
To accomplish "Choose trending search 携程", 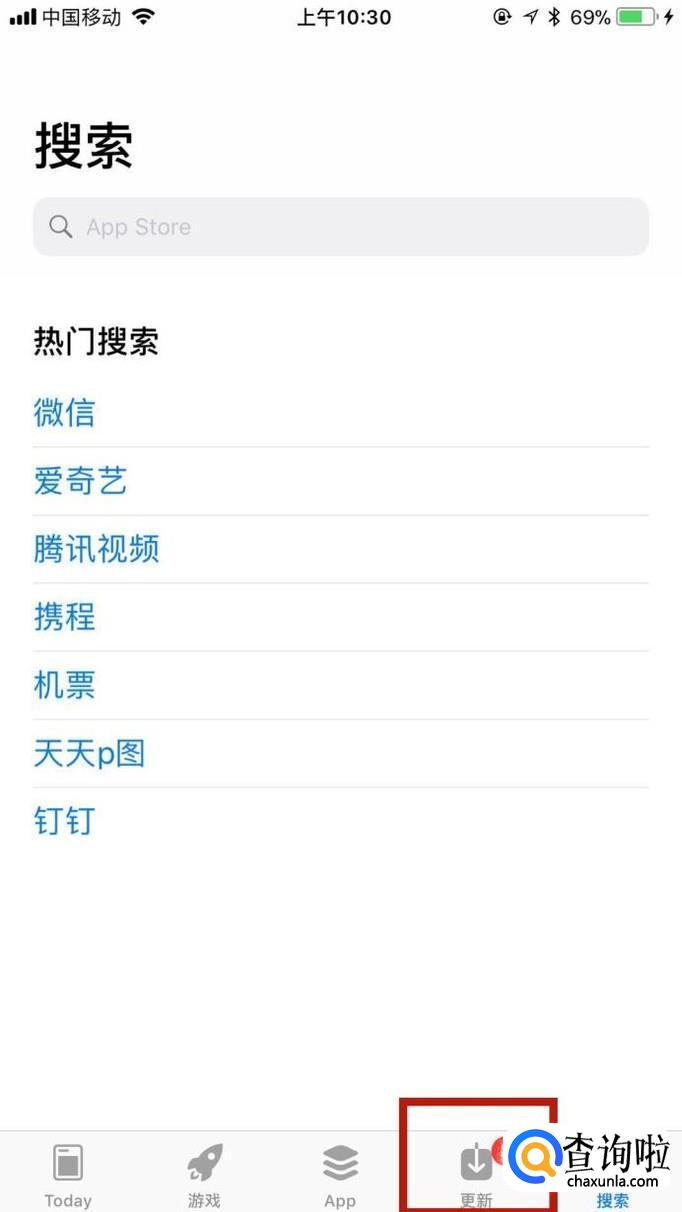I will 65,617.
